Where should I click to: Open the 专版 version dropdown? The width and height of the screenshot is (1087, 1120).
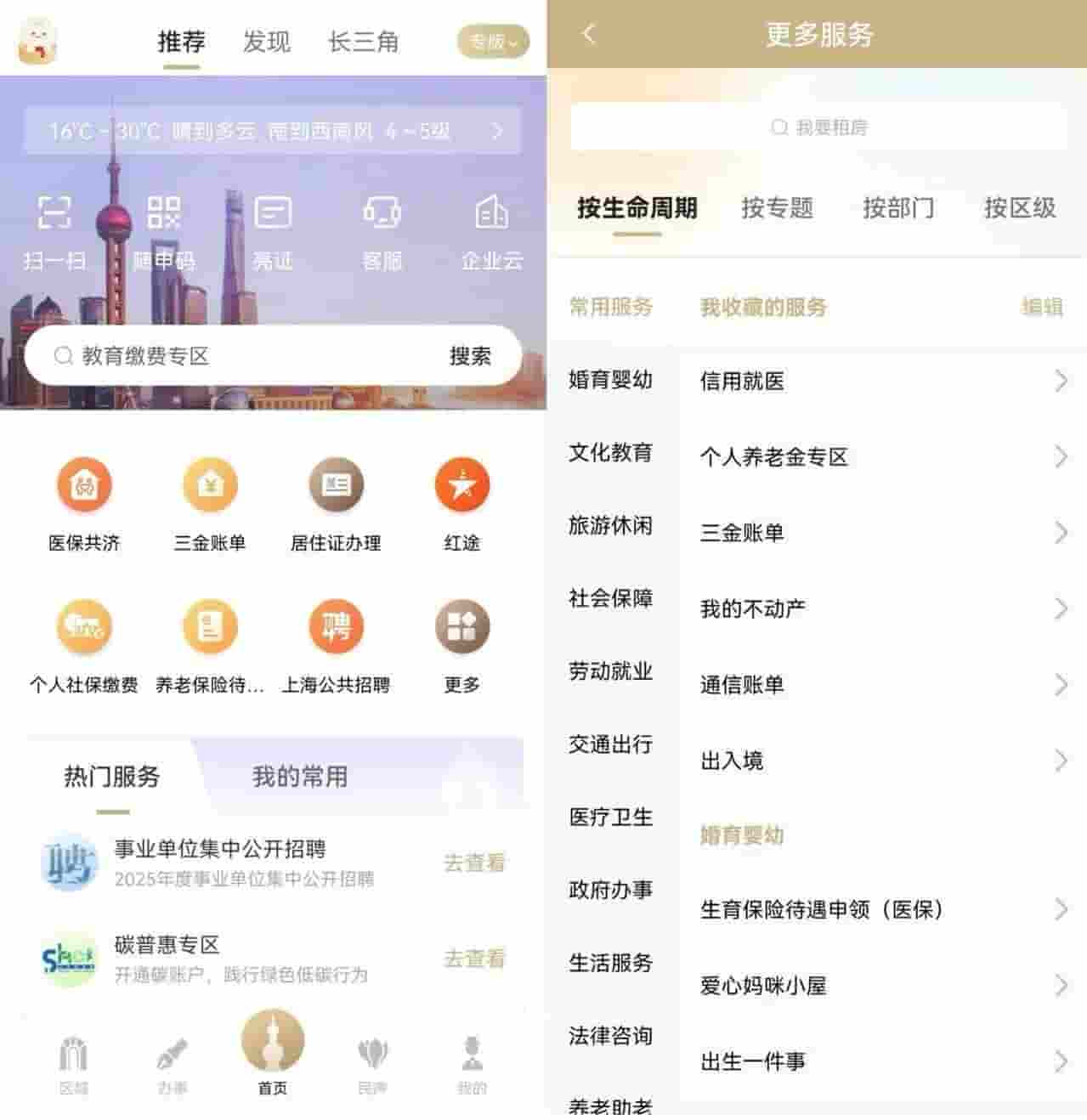493,42
